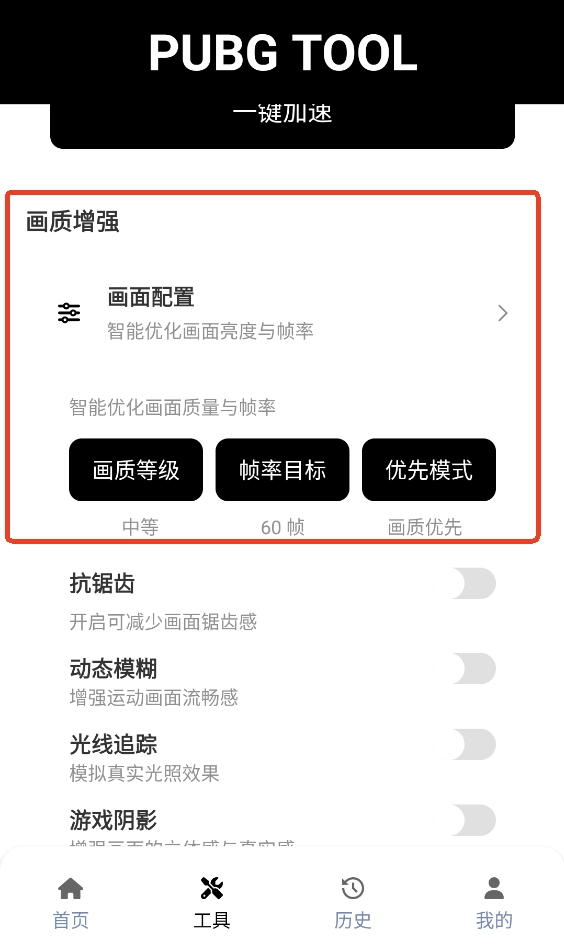Turn on the 动态模糊 toggle
Viewport: 564px width, 952px height.
pos(465,668)
